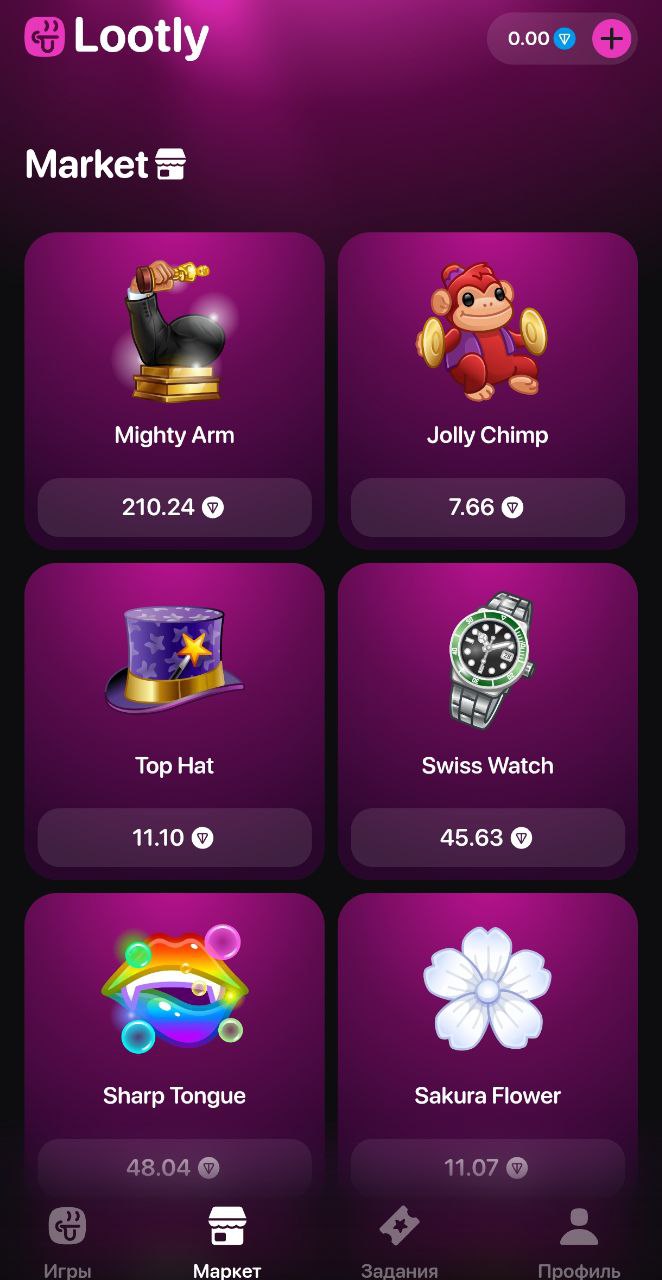The image size is (662, 1280).
Task: Tap the 7.66 price button for Jolly Chimp
Action: tap(487, 507)
